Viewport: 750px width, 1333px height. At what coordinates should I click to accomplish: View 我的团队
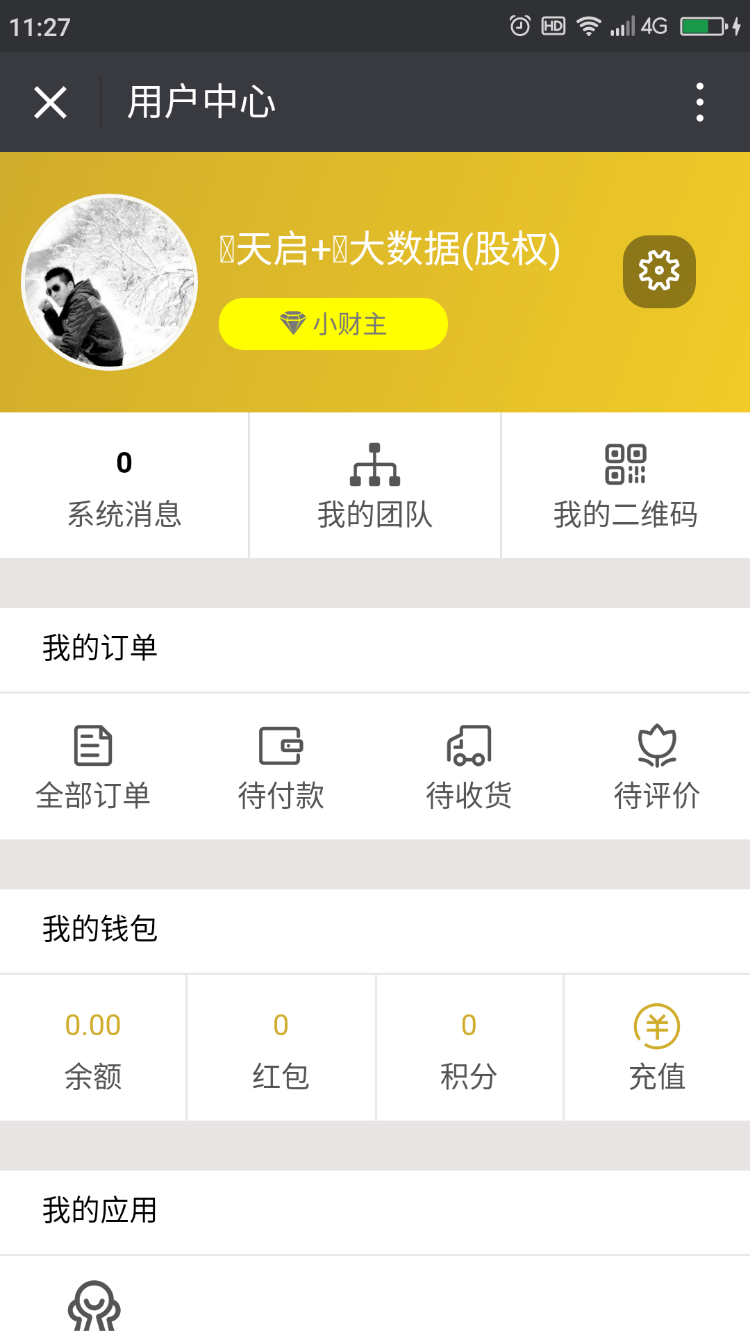click(x=375, y=487)
